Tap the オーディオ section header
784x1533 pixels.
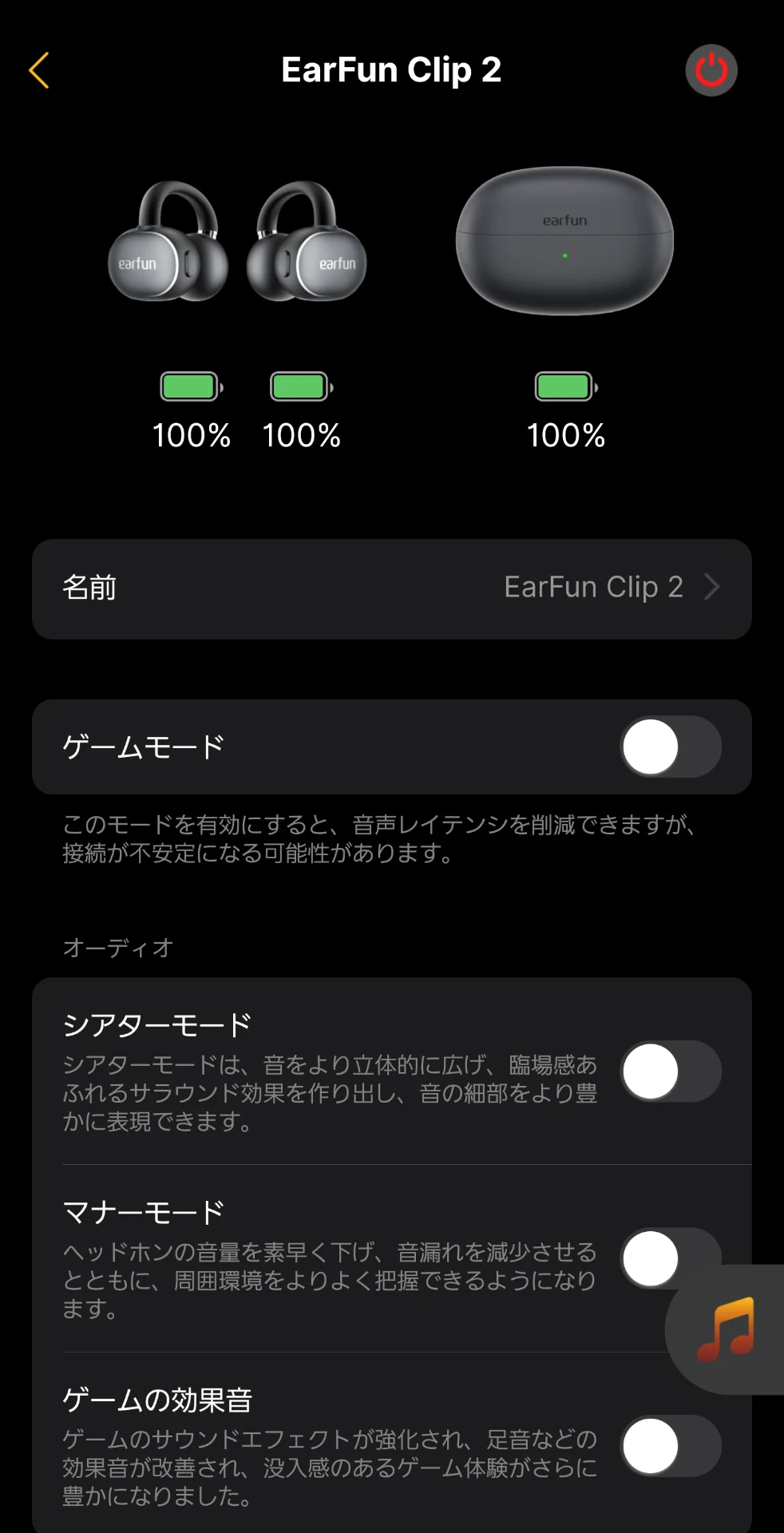117,949
